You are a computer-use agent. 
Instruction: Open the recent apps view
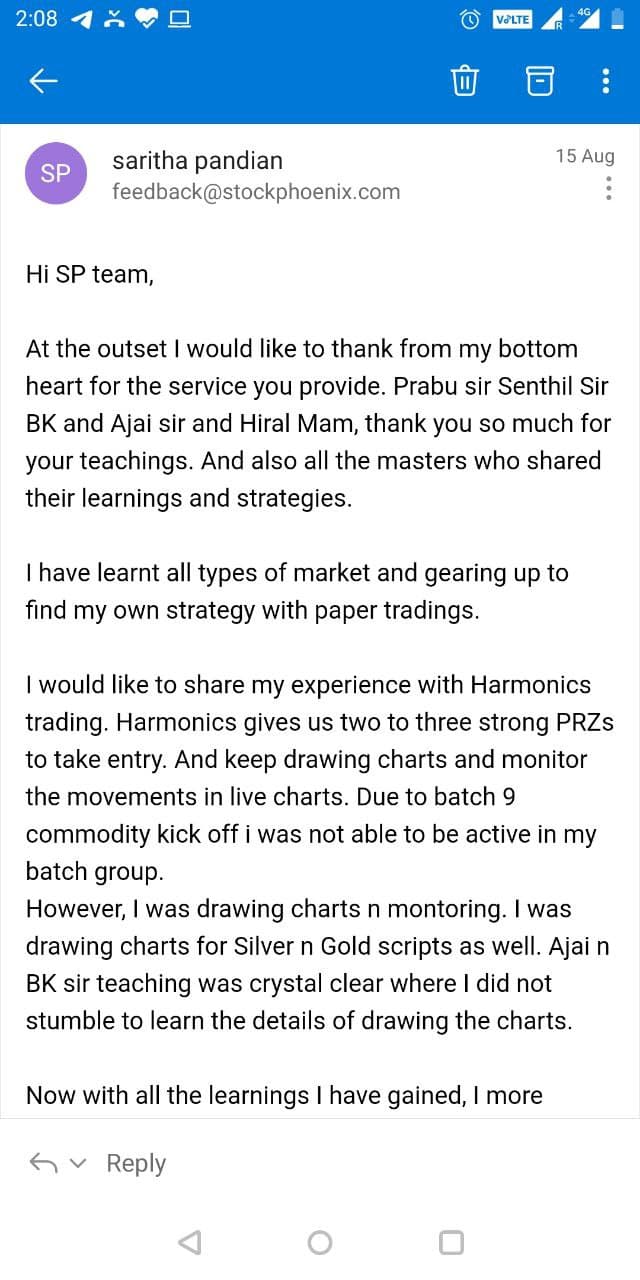[x=451, y=1242]
